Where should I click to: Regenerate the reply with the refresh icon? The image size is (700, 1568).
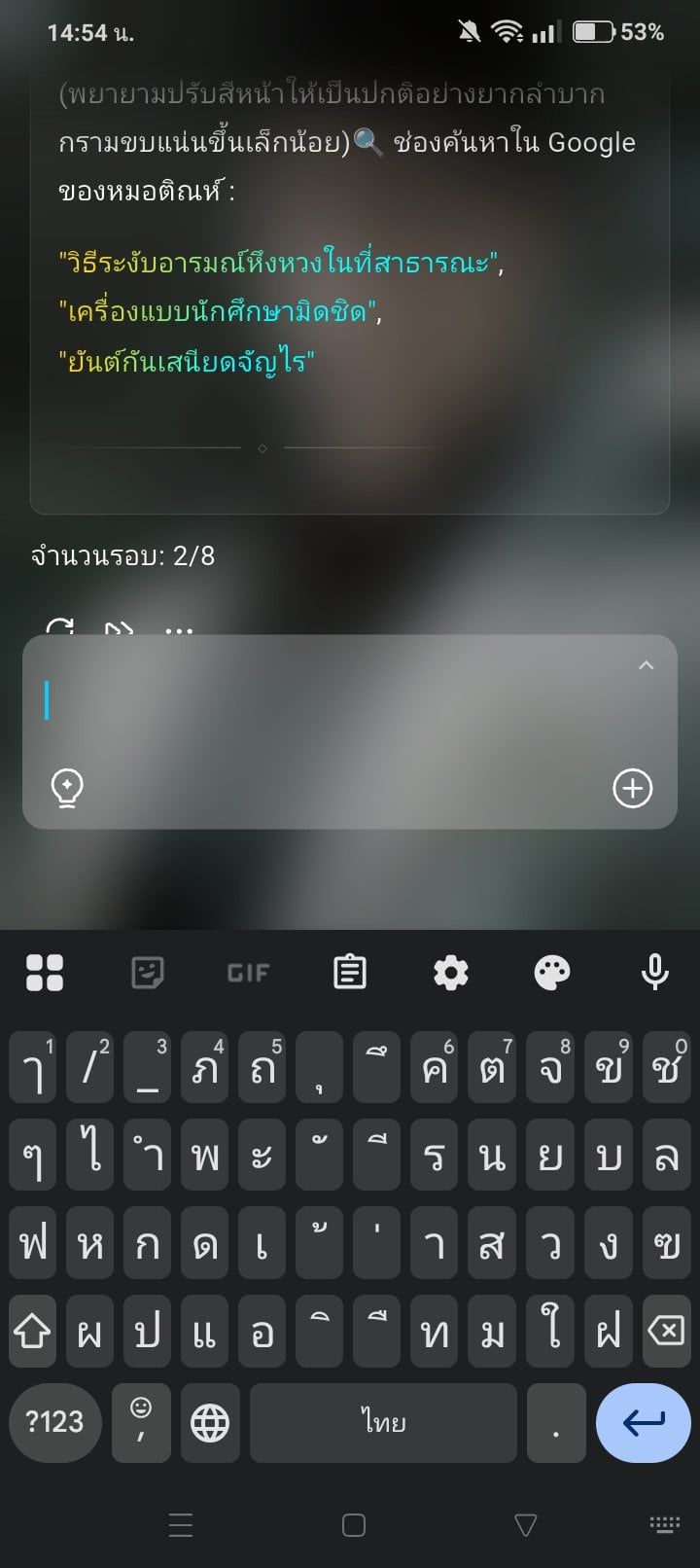point(60,626)
